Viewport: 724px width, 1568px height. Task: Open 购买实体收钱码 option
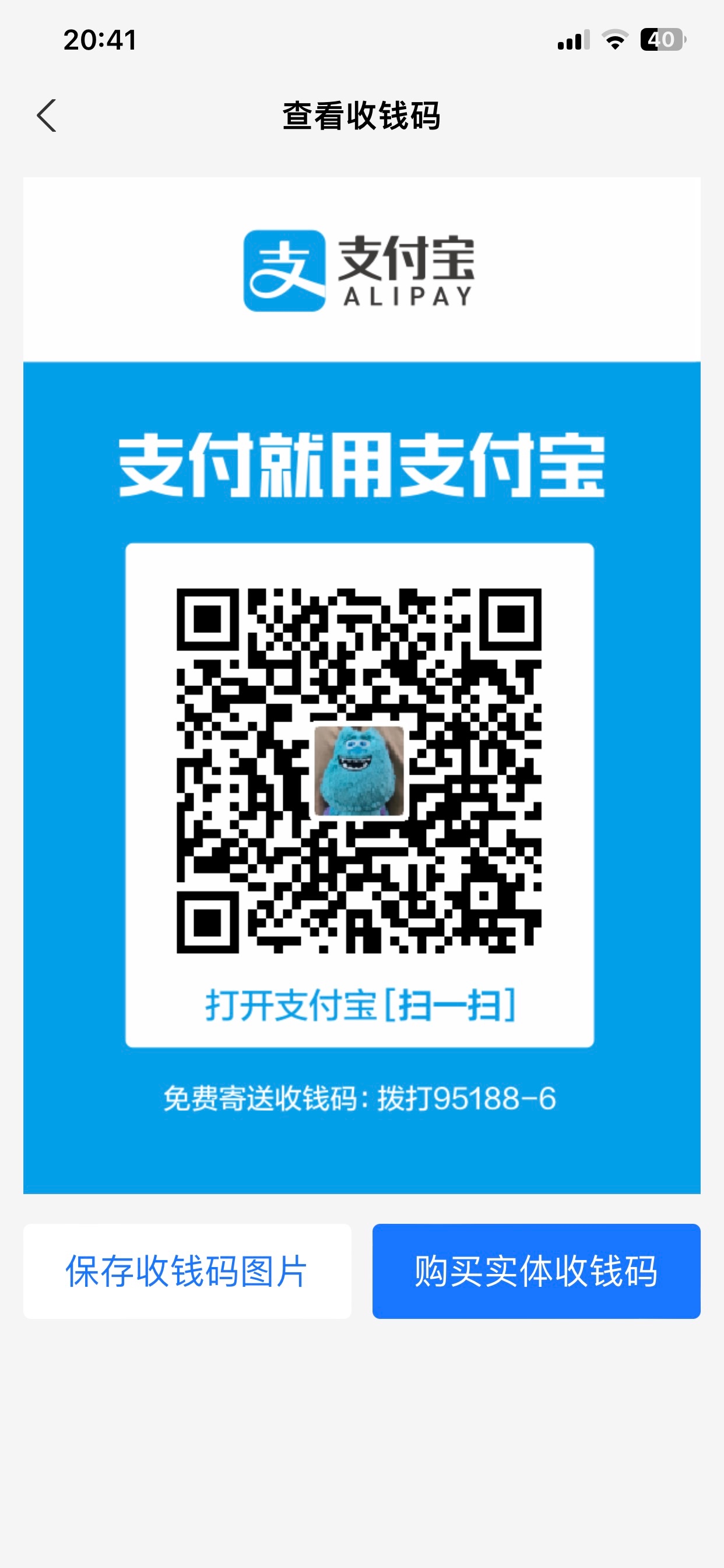point(536,1272)
